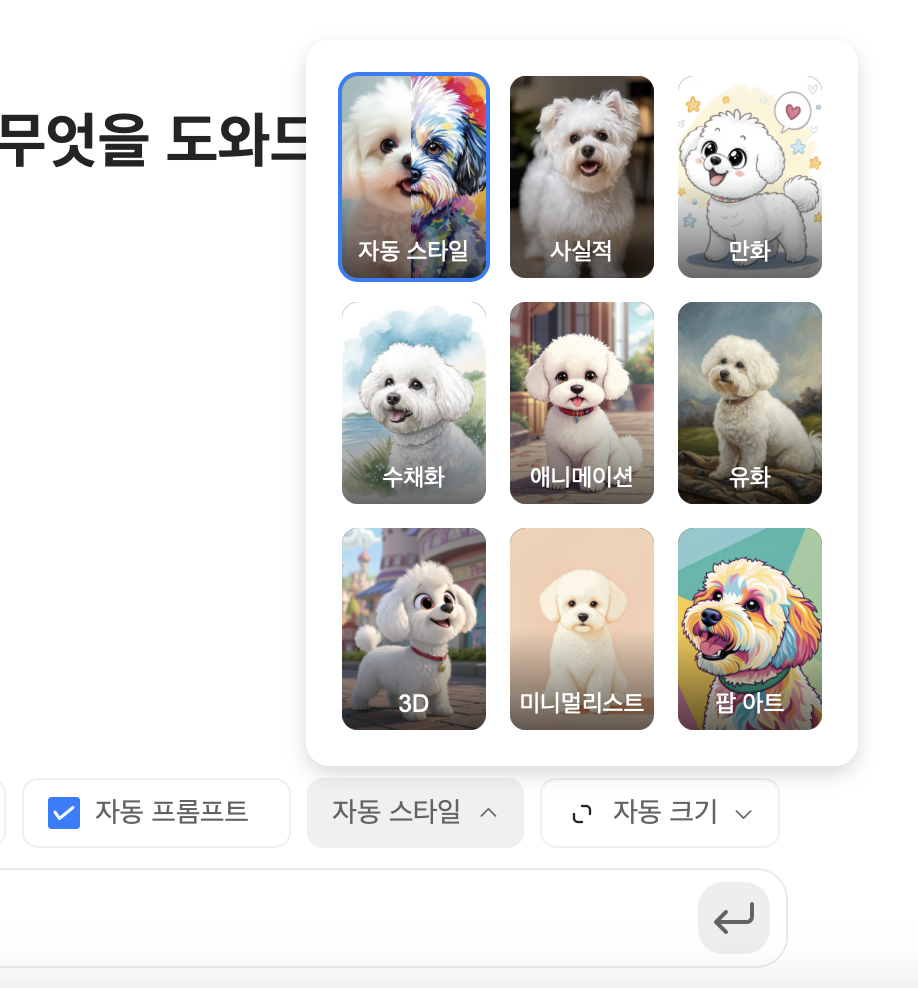Click the highlighted 자동 스타일 thumbnail
Image resolution: width=918 pixels, height=988 pixels.
coord(414,176)
